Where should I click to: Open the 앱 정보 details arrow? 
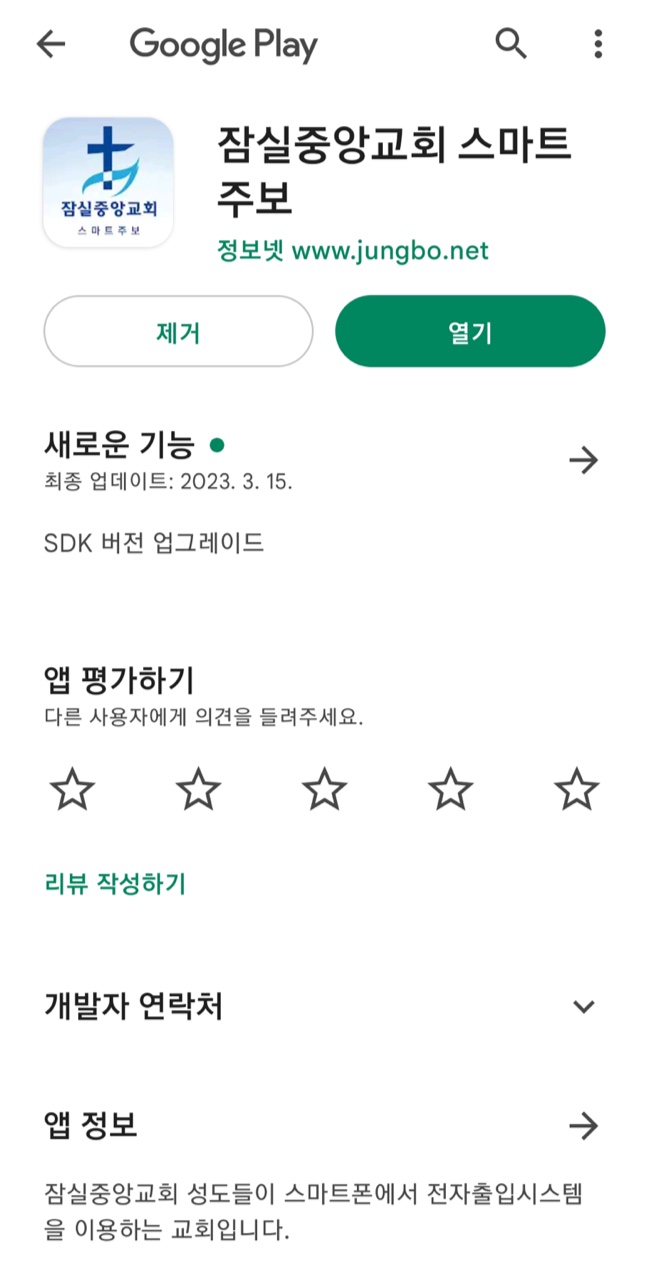pyautogui.click(x=583, y=1126)
